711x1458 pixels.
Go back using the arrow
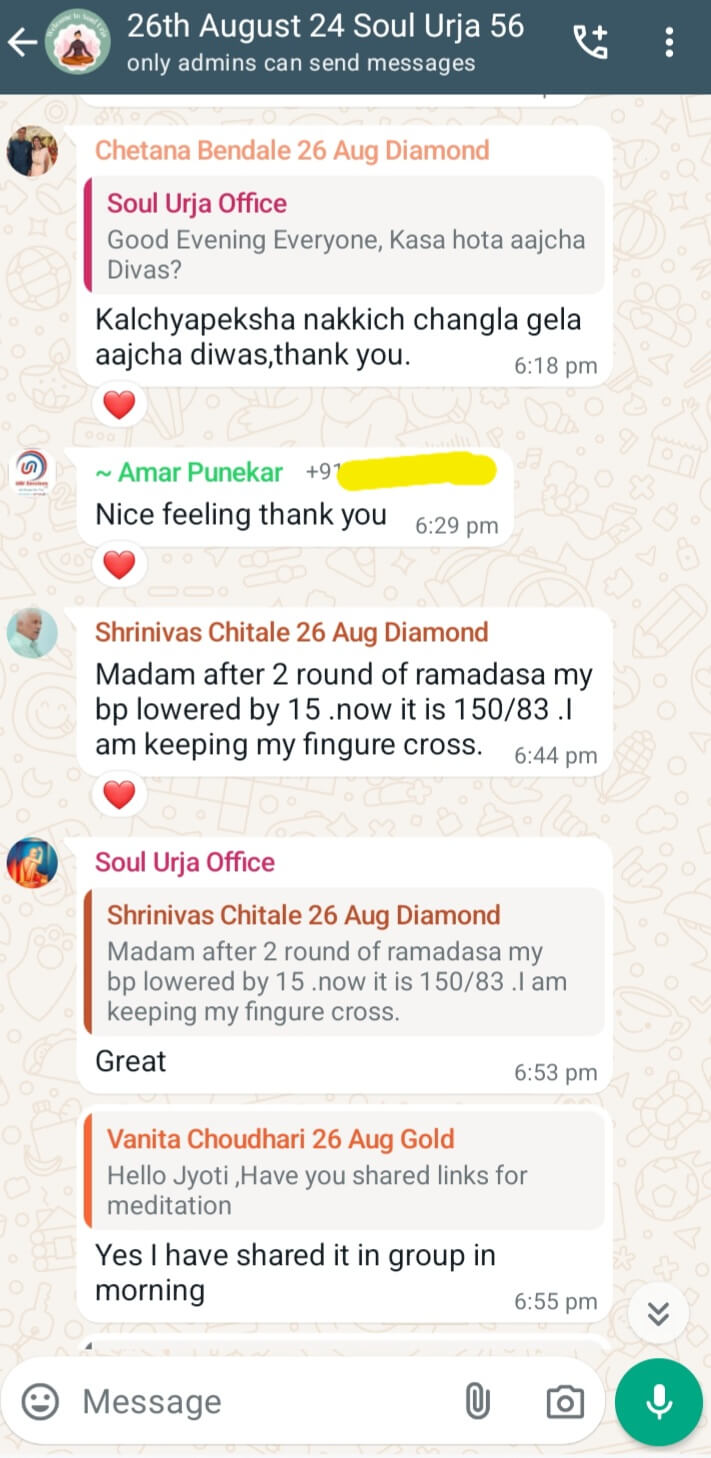(22, 42)
